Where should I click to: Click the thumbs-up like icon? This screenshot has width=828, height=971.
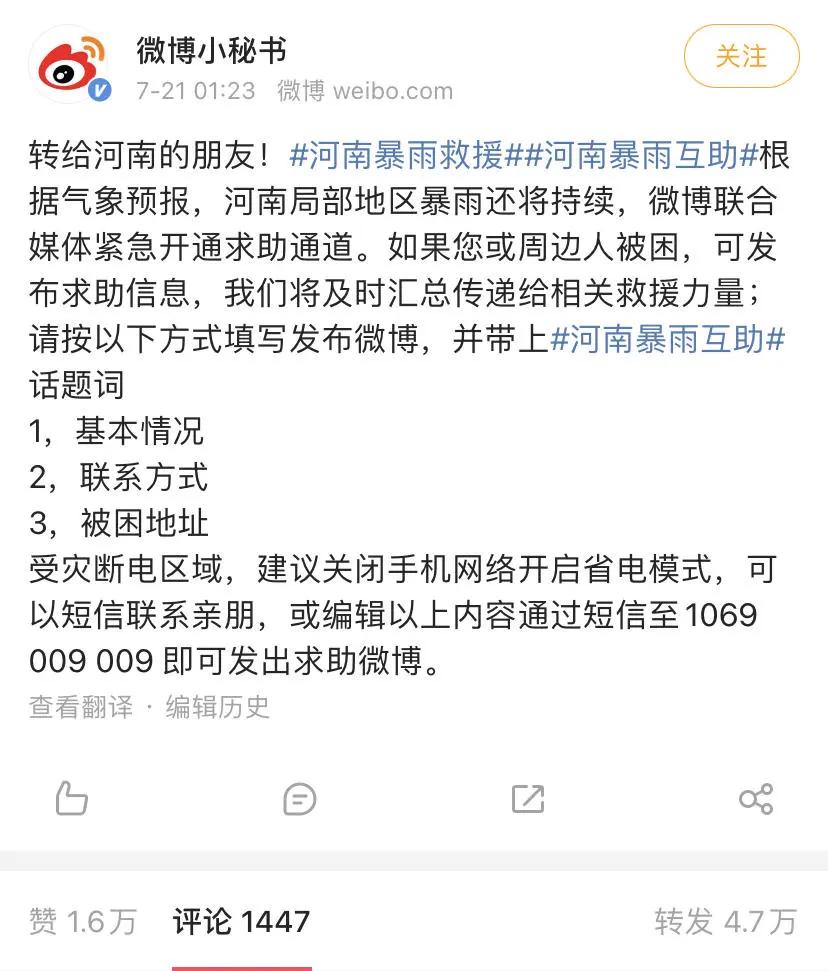point(70,798)
